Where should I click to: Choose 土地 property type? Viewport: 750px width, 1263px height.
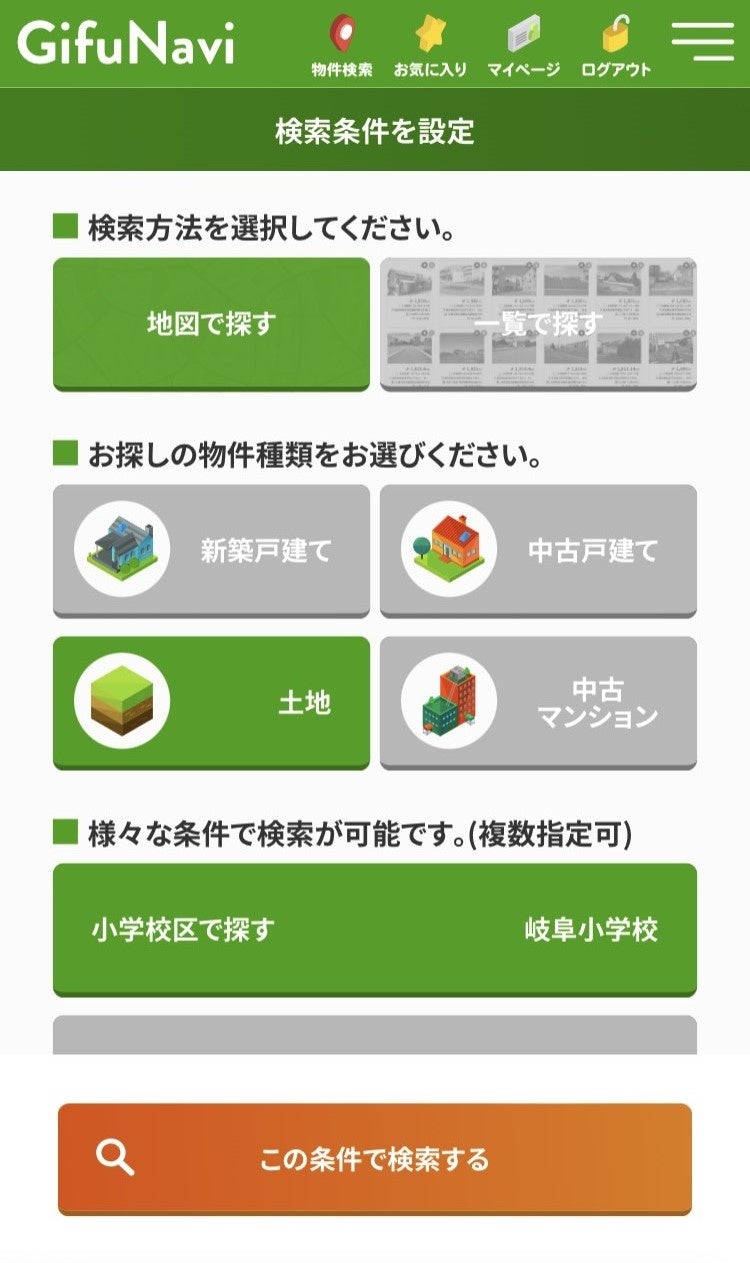211,702
